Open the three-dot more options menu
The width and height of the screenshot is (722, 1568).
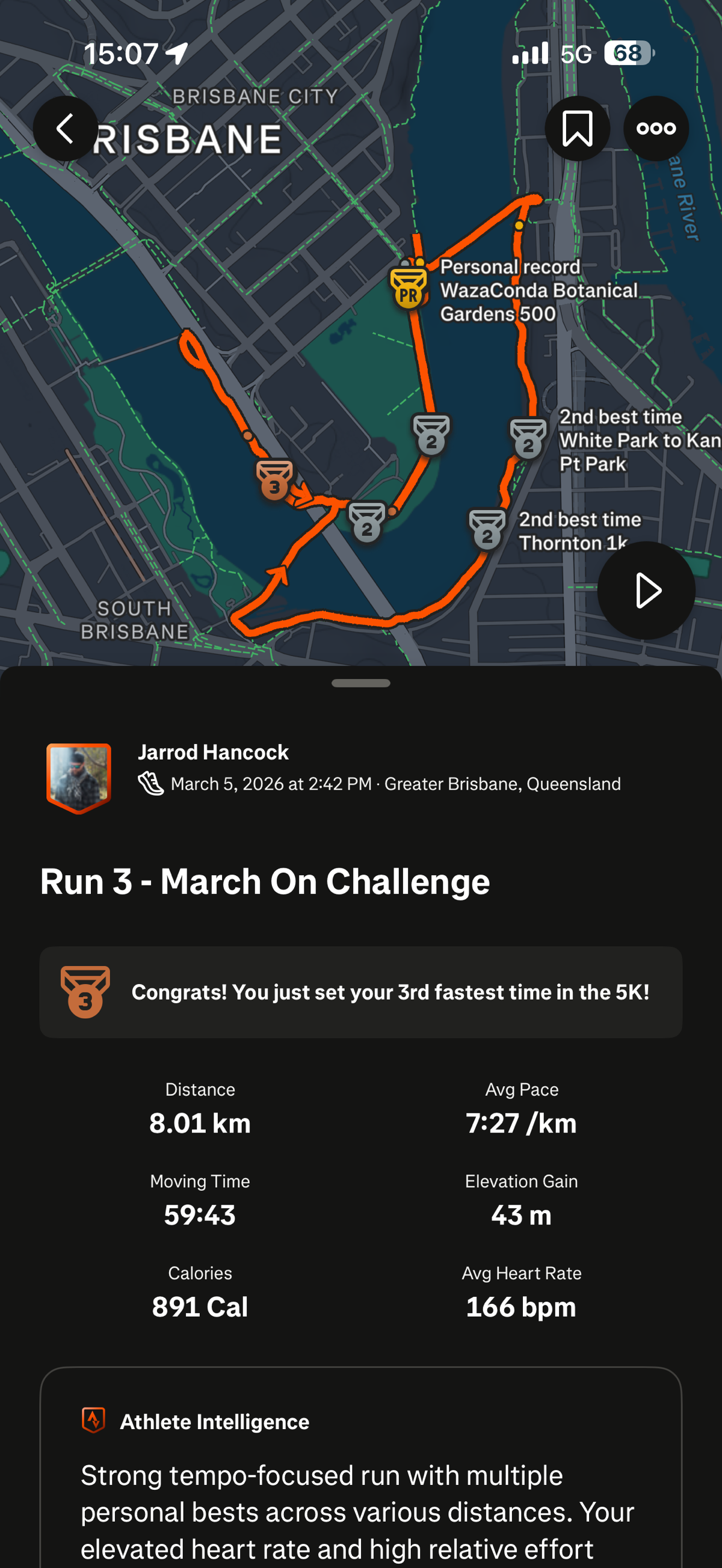[656, 129]
